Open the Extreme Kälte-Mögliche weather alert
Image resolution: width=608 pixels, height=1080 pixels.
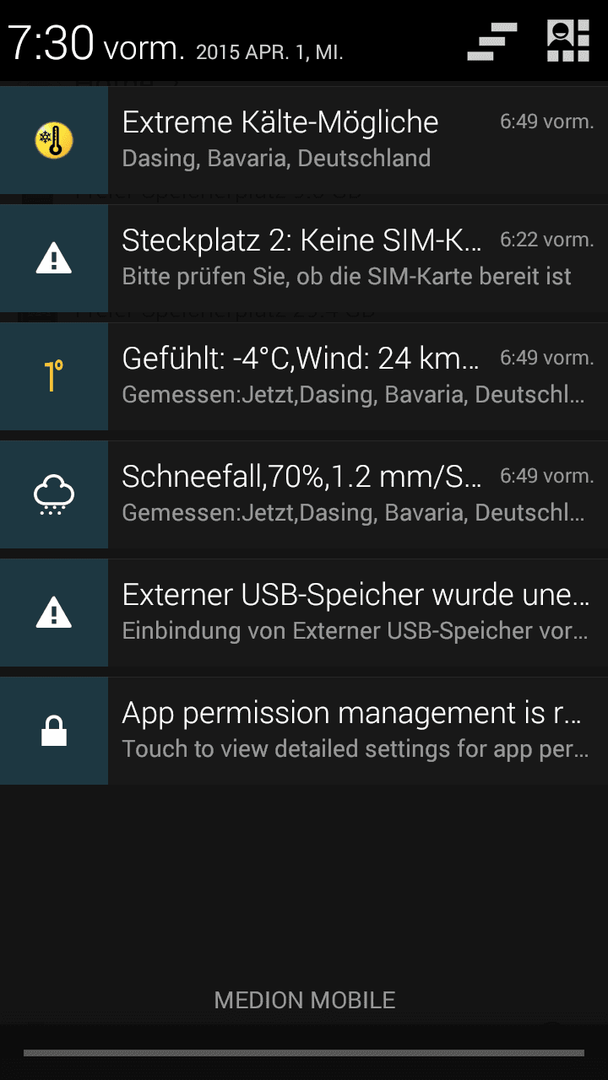[x=304, y=141]
